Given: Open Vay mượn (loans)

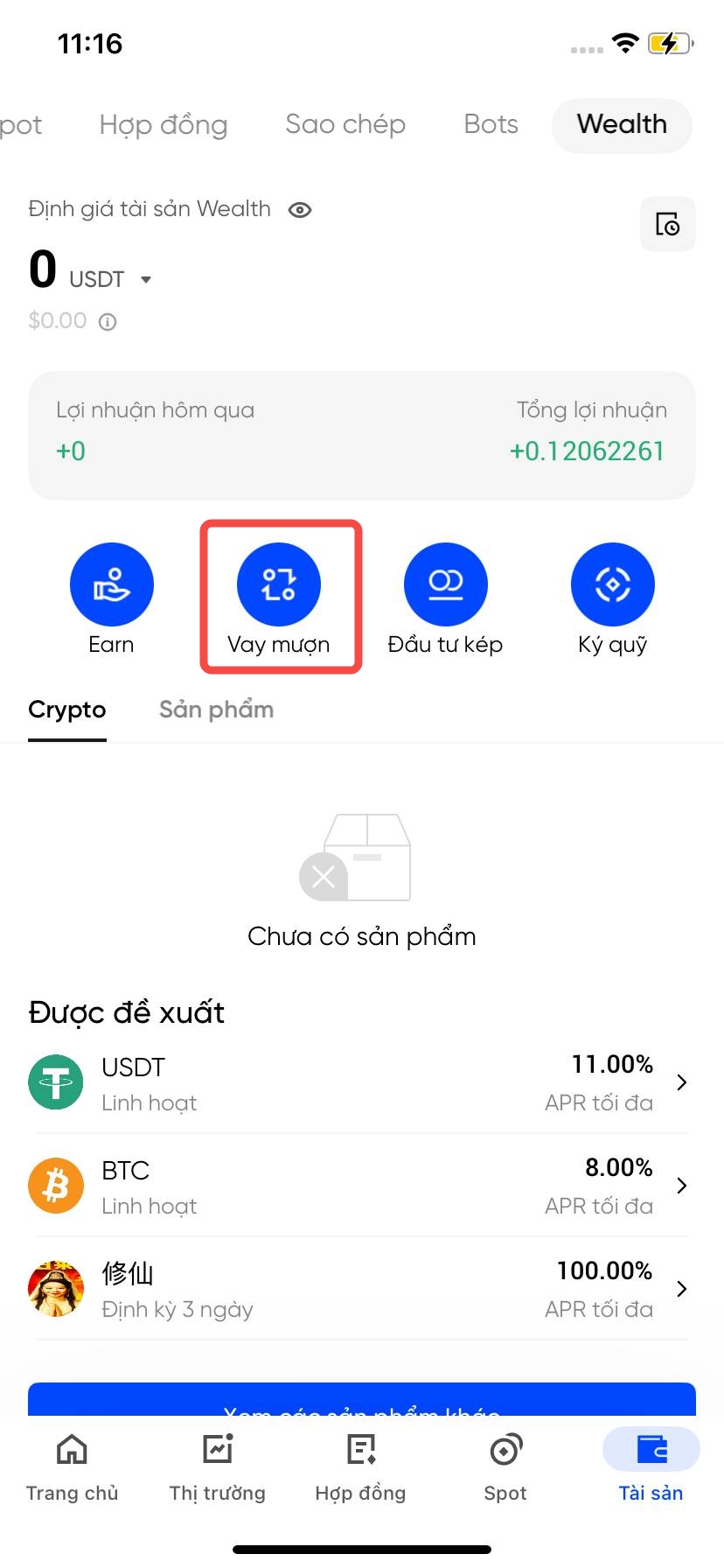Looking at the screenshot, I should 279,584.
